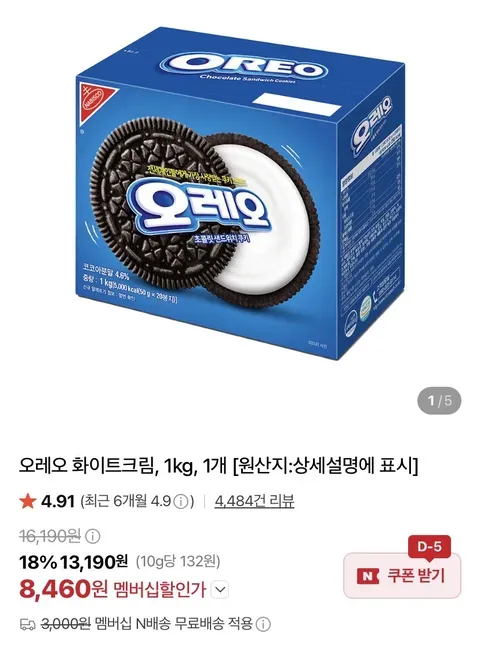Tap the info icon beside 최근 6개월 4.9
The width and height of the screenshot is (480, 648).
[x=180, y=502]
